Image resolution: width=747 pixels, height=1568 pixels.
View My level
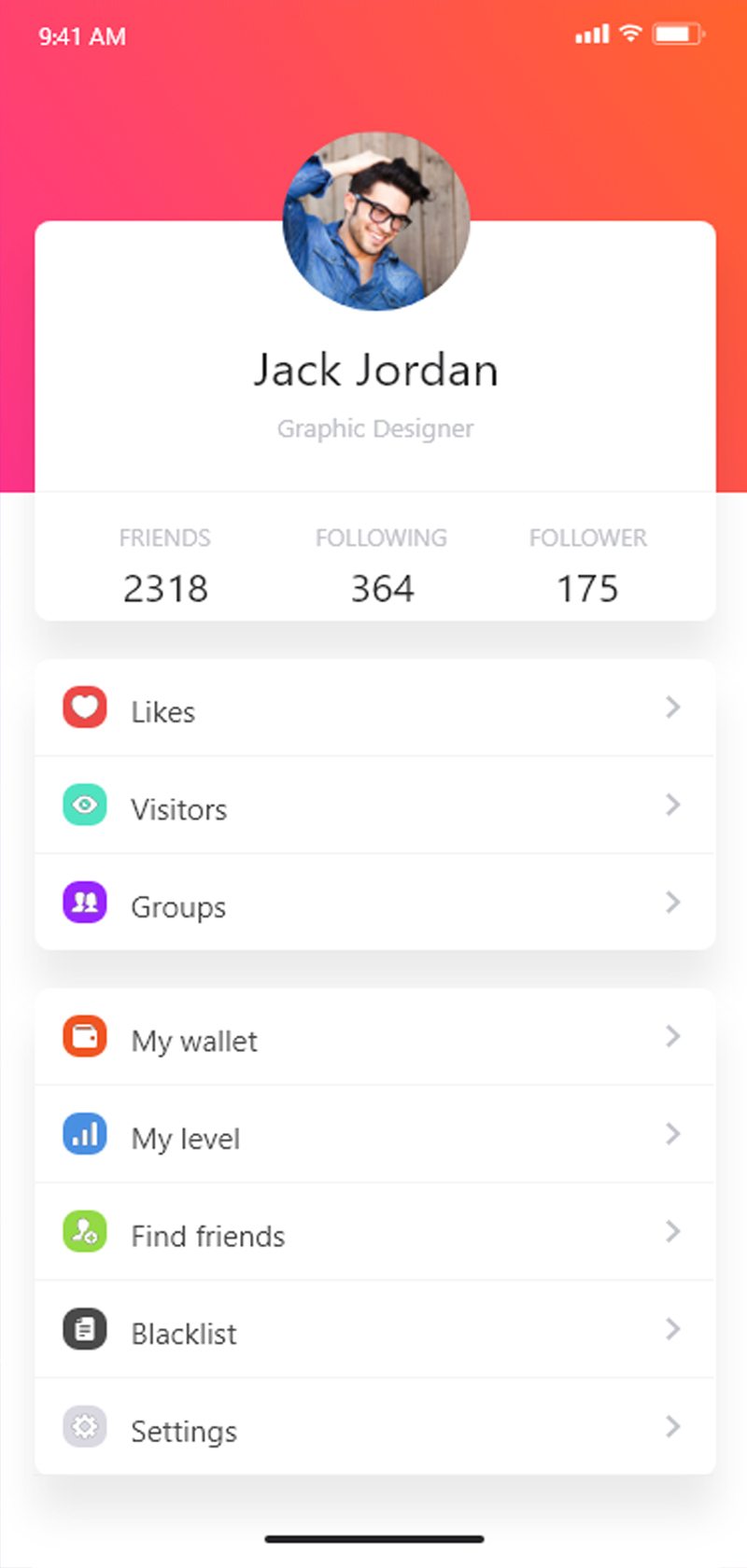coord(373,1137)
